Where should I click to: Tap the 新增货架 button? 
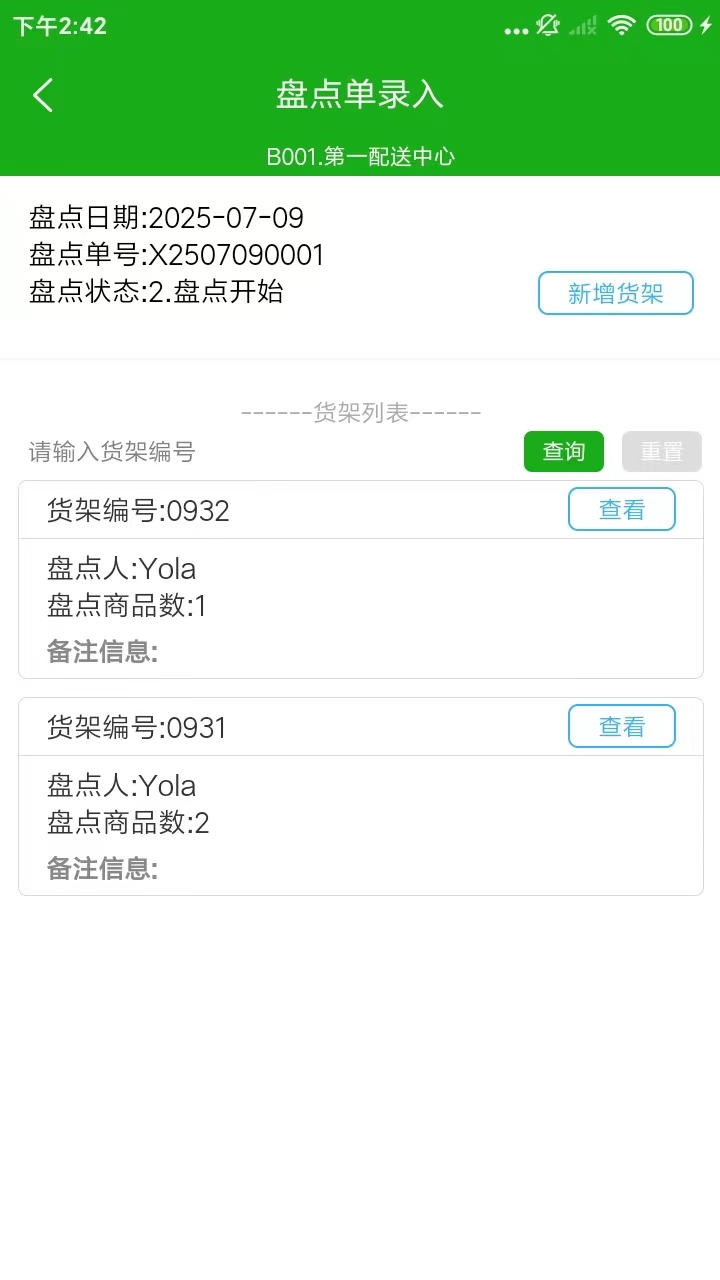[615, 293]
